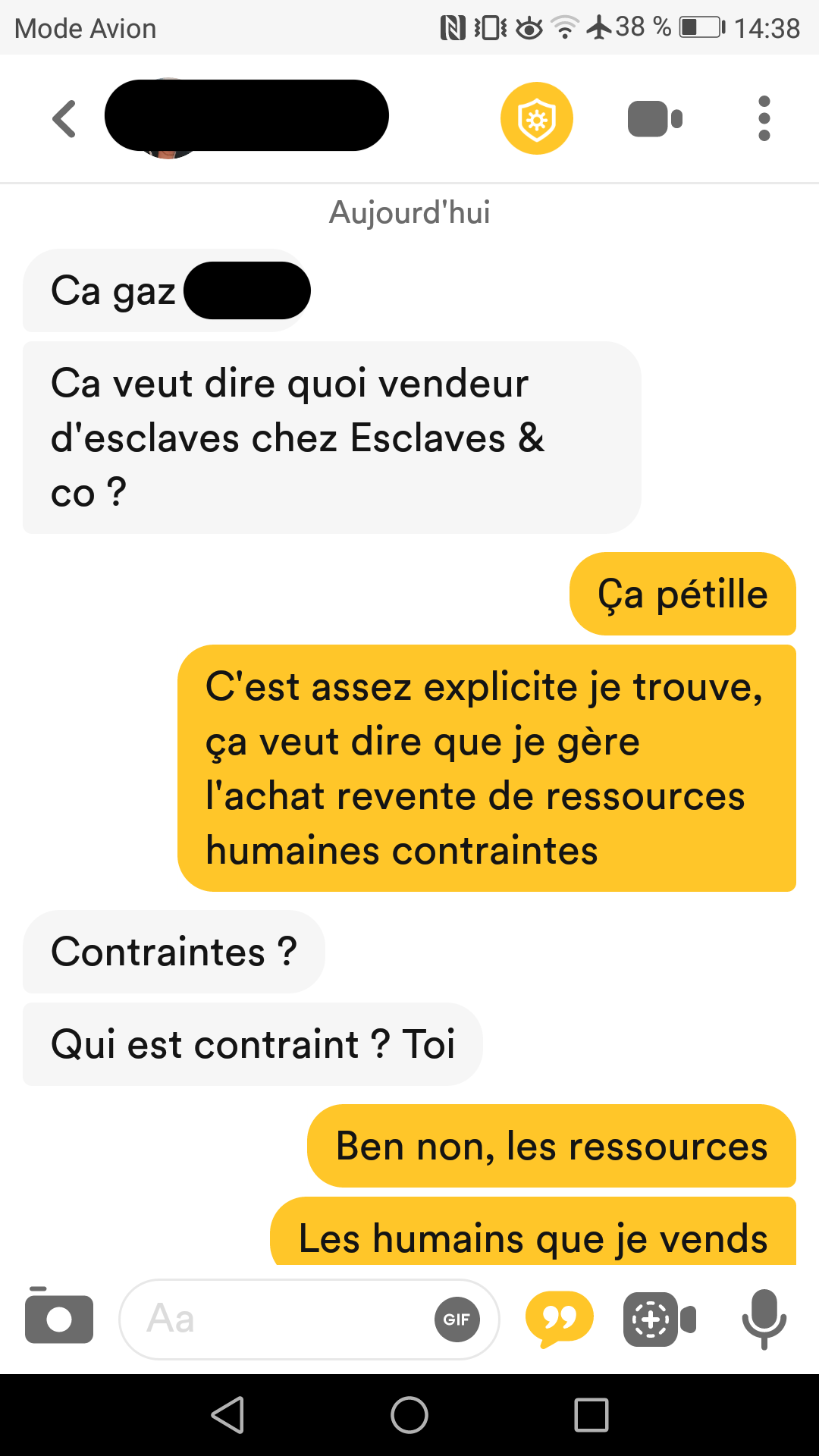Start a video call
Viewport: 819px width, 1456px height.
655,119
